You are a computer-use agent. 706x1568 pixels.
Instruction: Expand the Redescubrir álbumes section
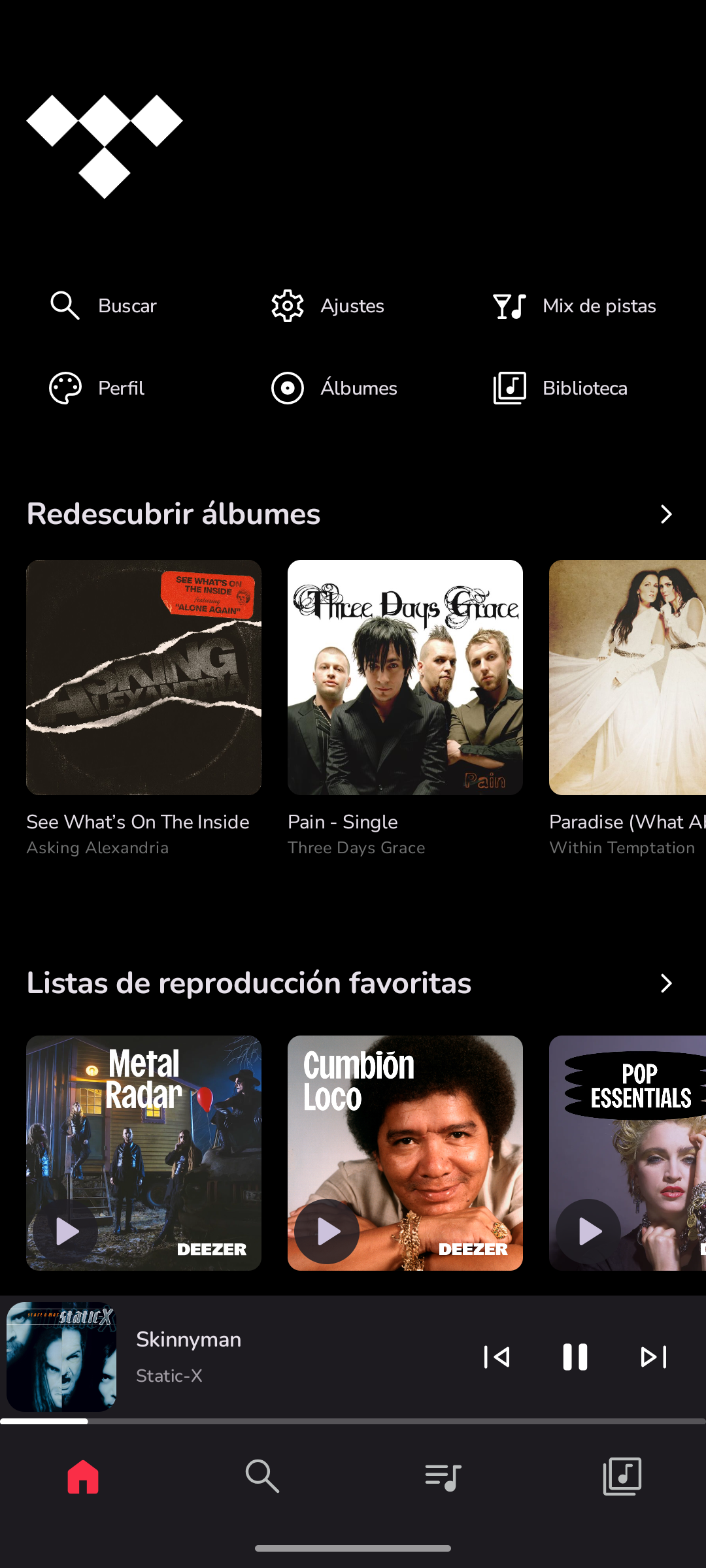pyautogui.click(x=665, y=515)
